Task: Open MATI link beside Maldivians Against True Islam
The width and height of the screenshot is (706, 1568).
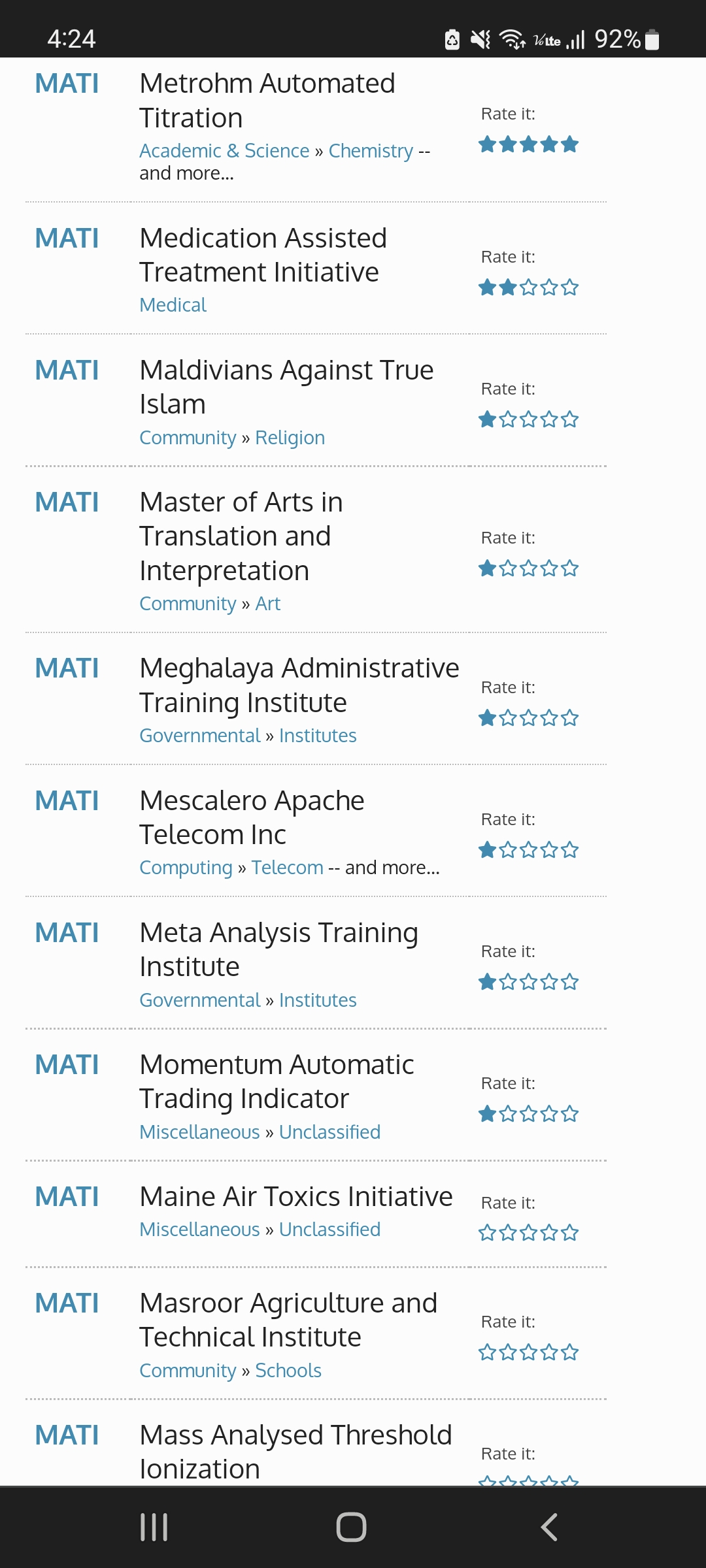Action: [67, 370]
